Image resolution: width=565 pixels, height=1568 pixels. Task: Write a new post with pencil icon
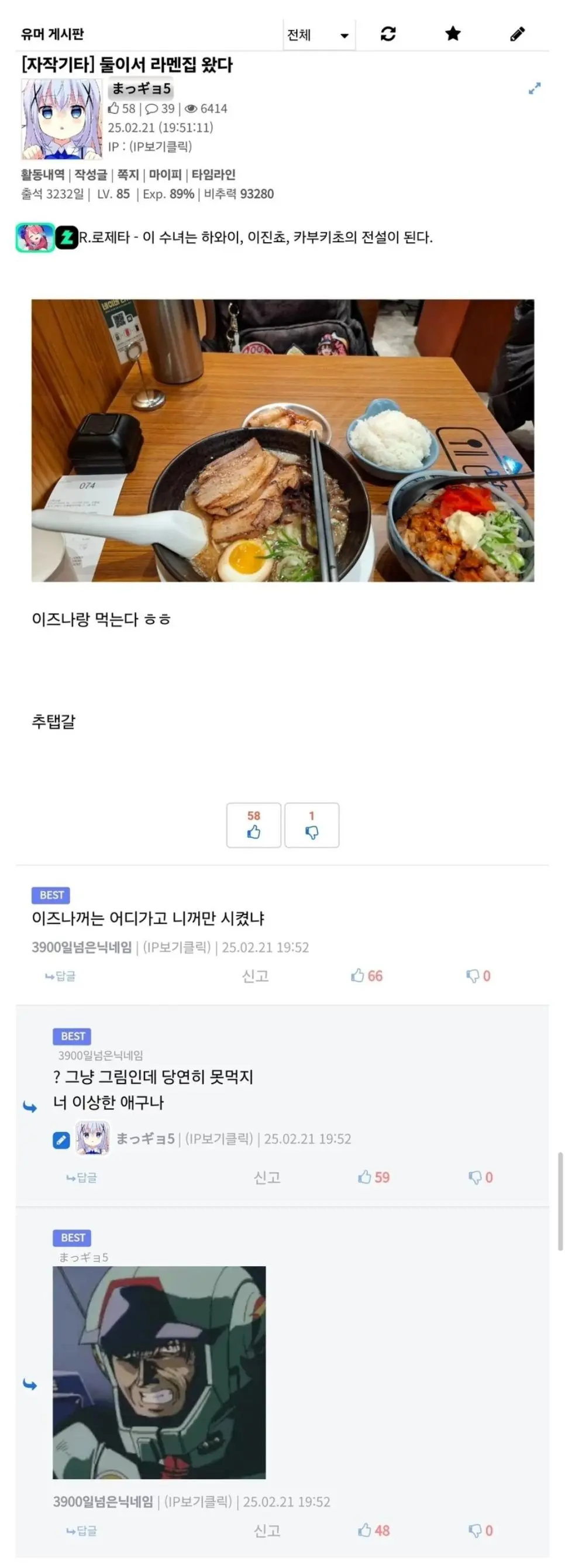point(517,34)
